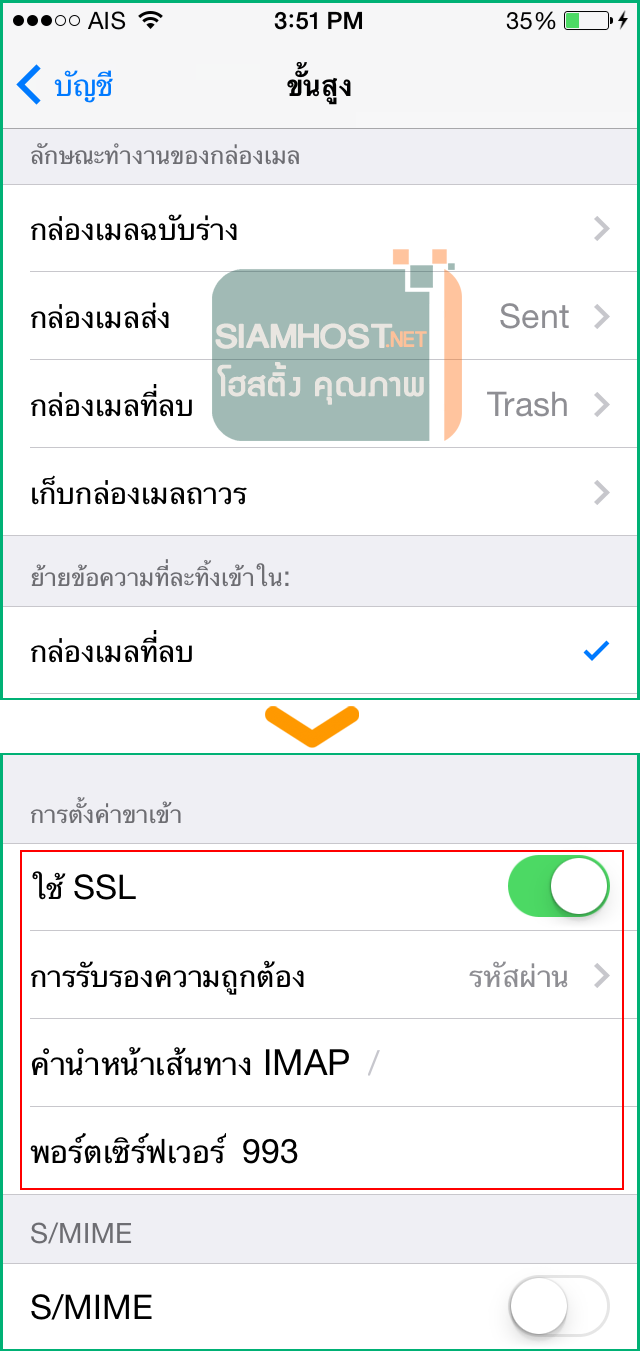This screenshot has width=640, height=1351.
Task: Open กล่องเมลที่ลบ row showing Trash
Action: [x=320, y=405]
